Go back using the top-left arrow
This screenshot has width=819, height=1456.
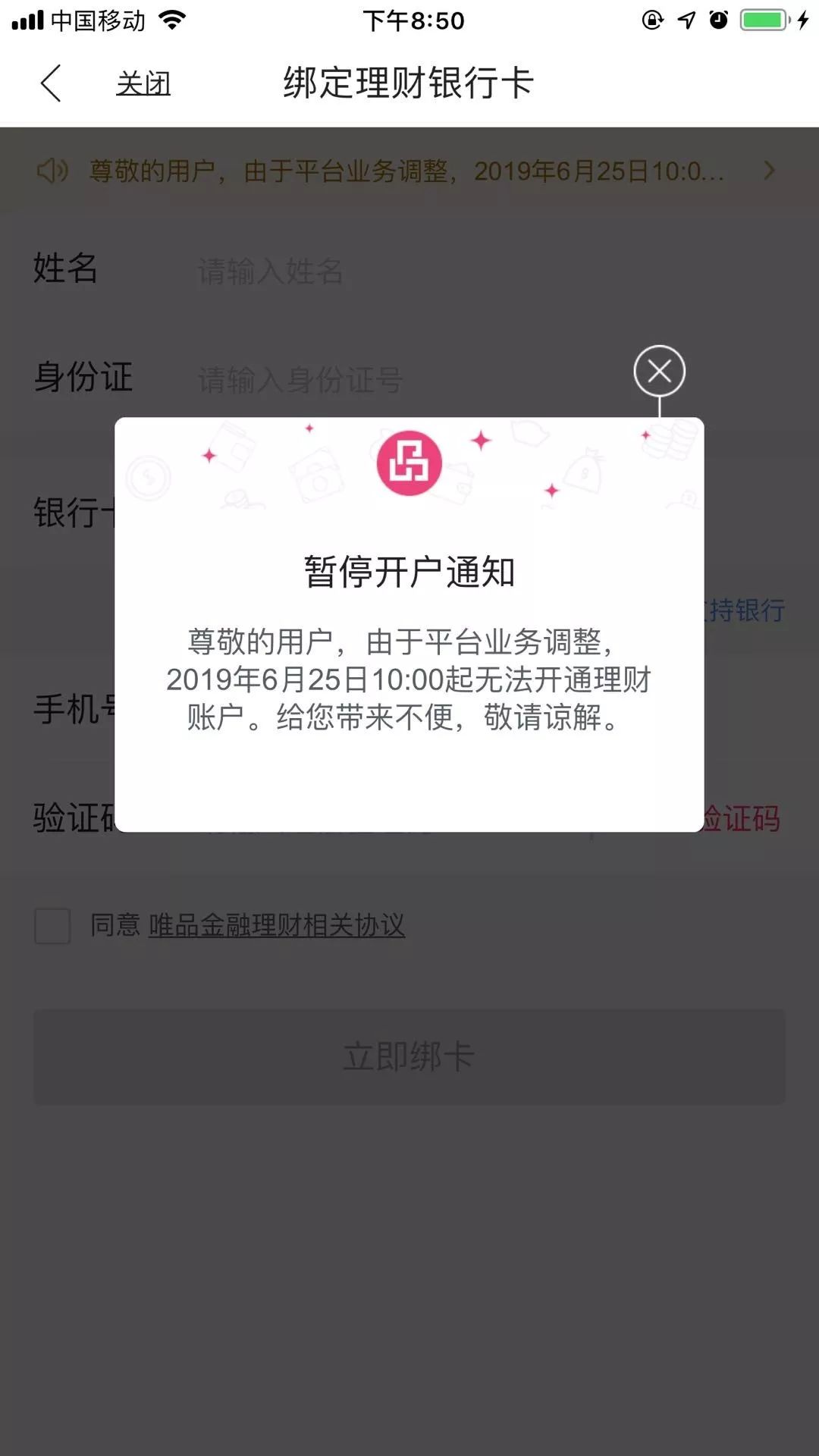click(x=51, y=83)
